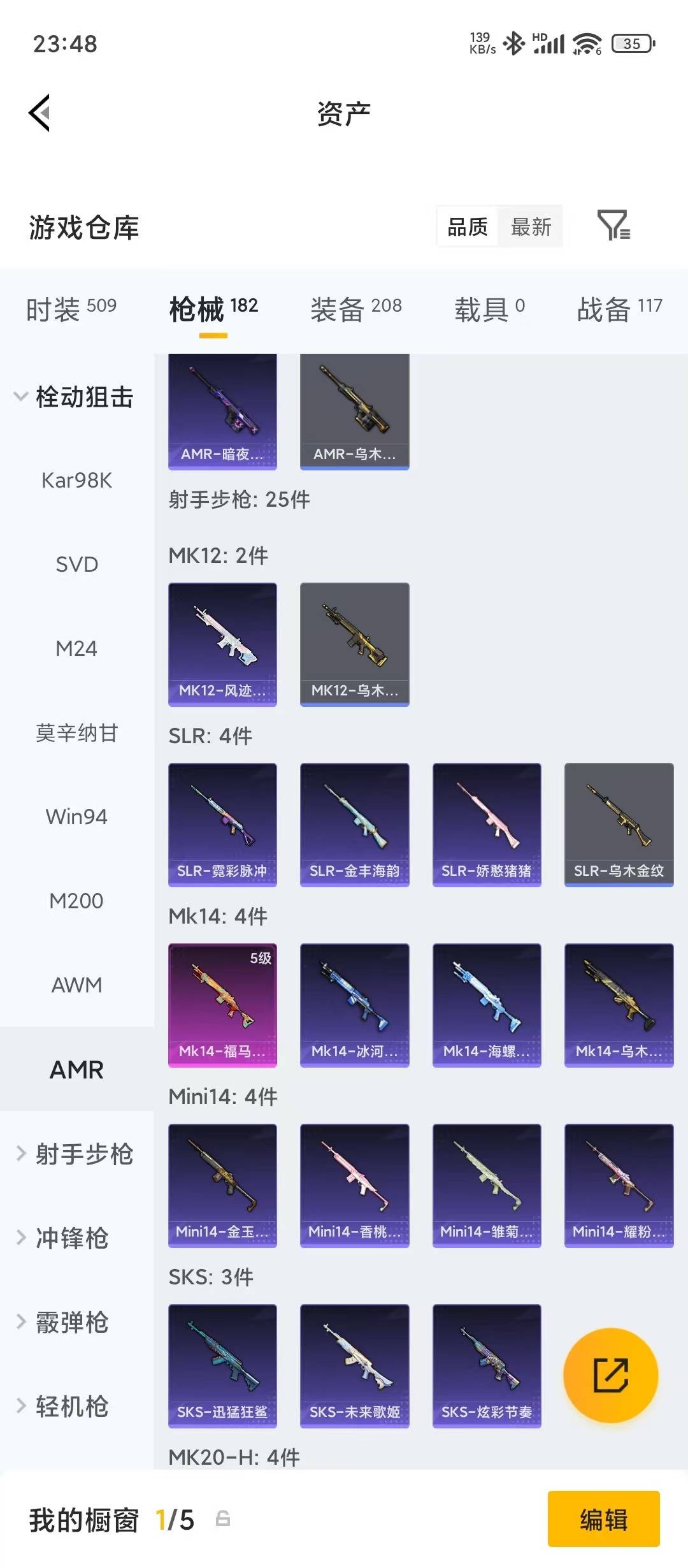688x1568 pixels.
Task: Select Kar98K in the sidebar
Action: (x=76, y=481)
